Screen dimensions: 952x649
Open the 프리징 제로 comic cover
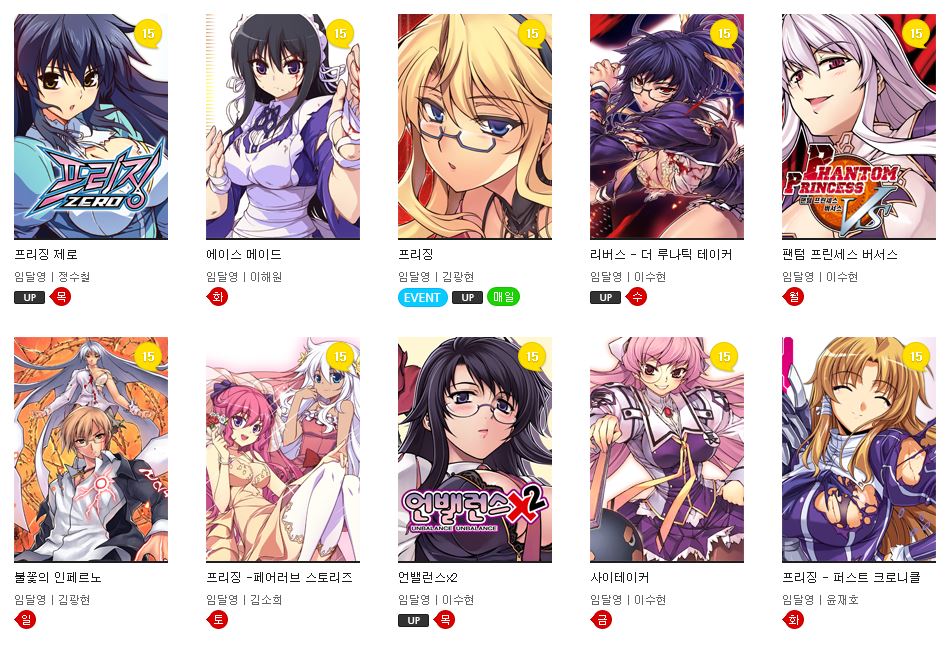point(91,127)
